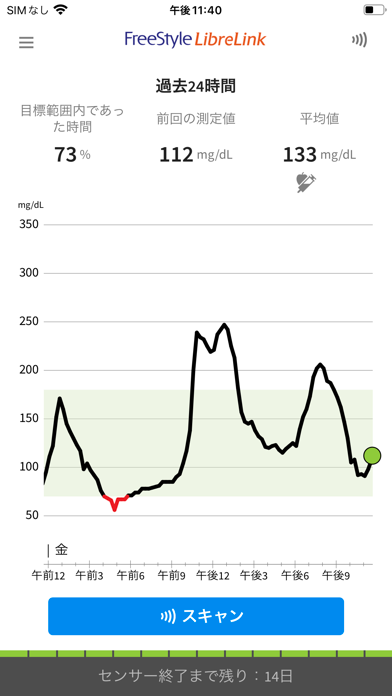This screenshot has width=392, height=696.
Task: Tap the green current glucose point on the graph
Action: pyautogui.click(x=372, y=455)
